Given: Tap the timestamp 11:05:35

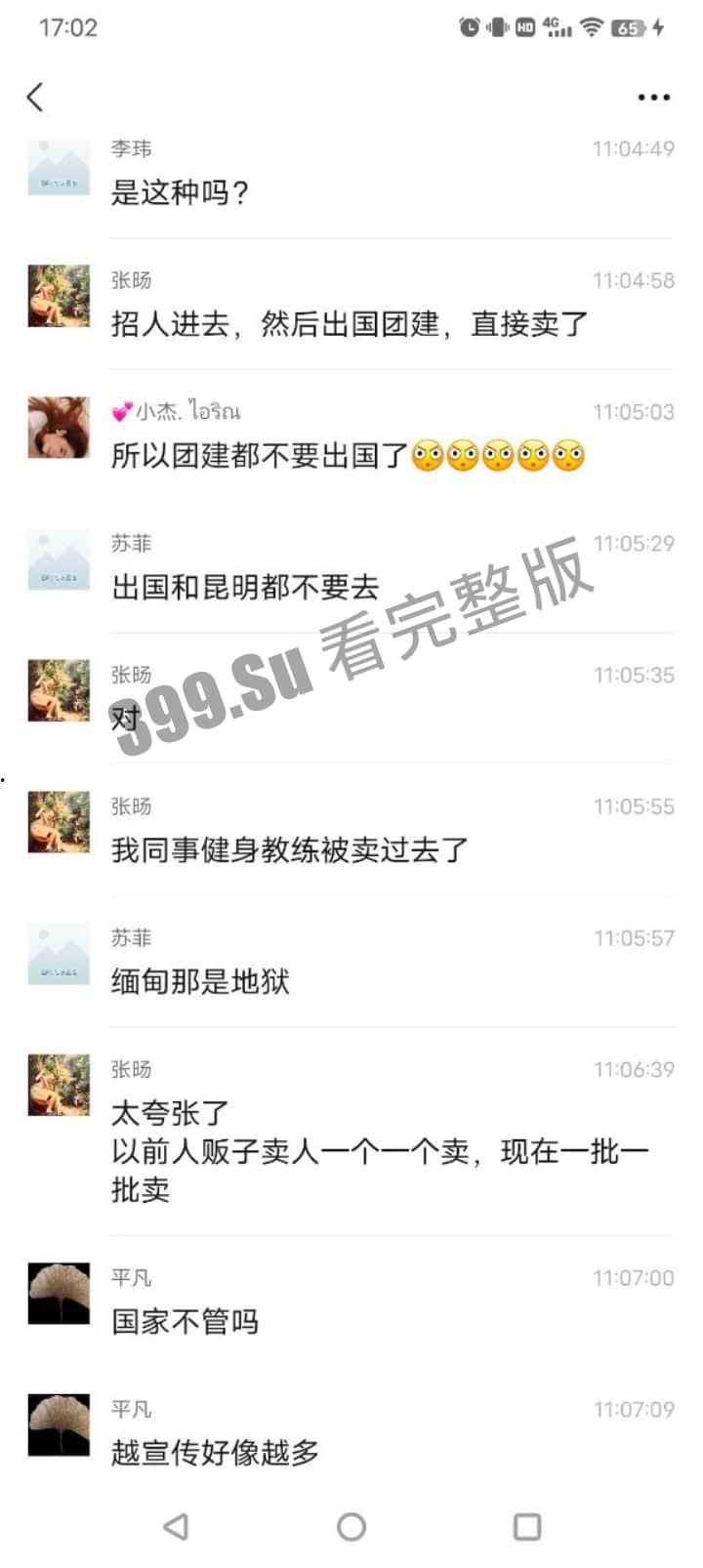Looking at the screenshot, I should point(636,674).
